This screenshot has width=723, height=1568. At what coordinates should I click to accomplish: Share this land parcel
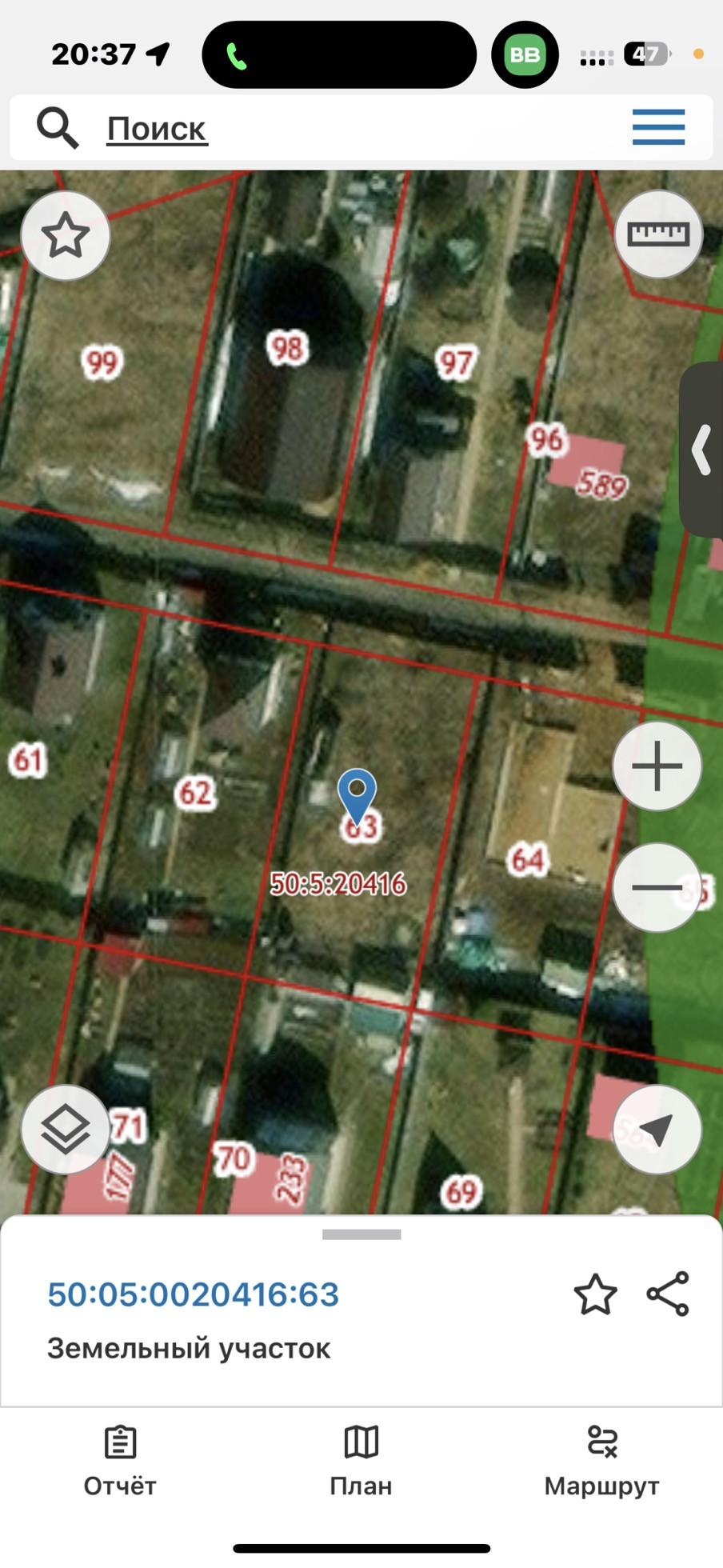(668, 1294)
